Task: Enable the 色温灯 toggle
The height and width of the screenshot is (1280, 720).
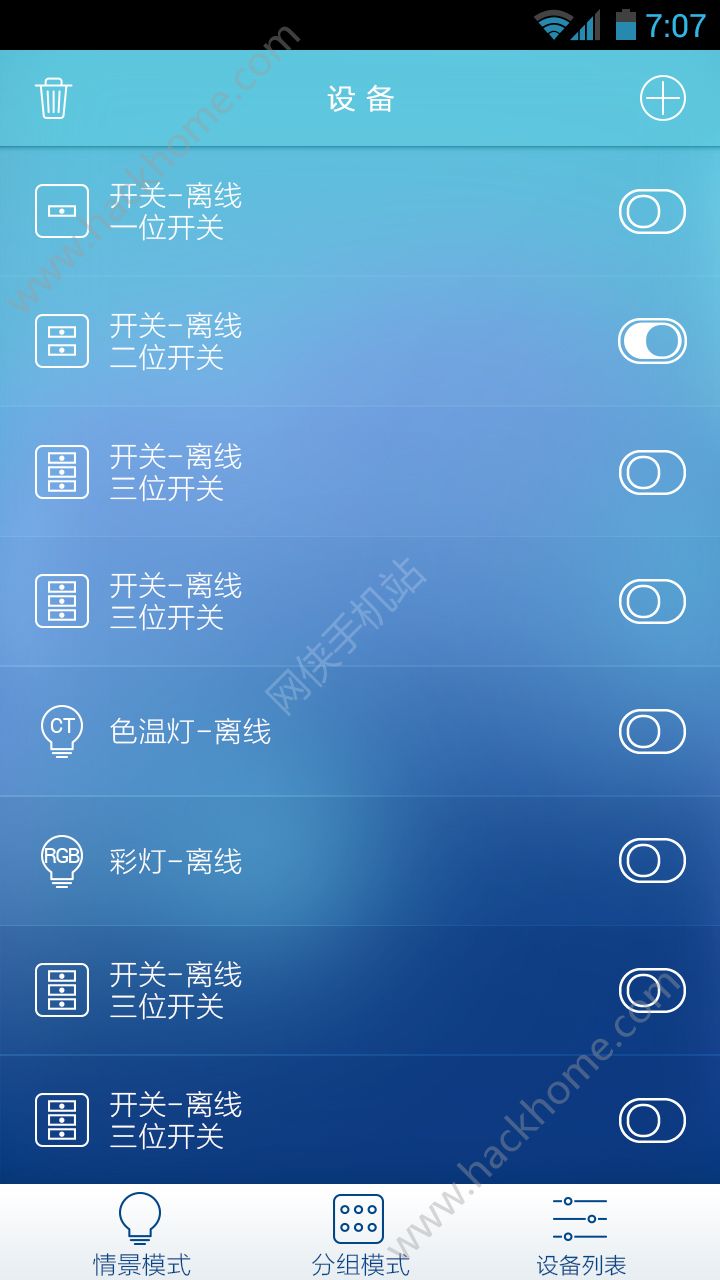Action: point(652,732)
